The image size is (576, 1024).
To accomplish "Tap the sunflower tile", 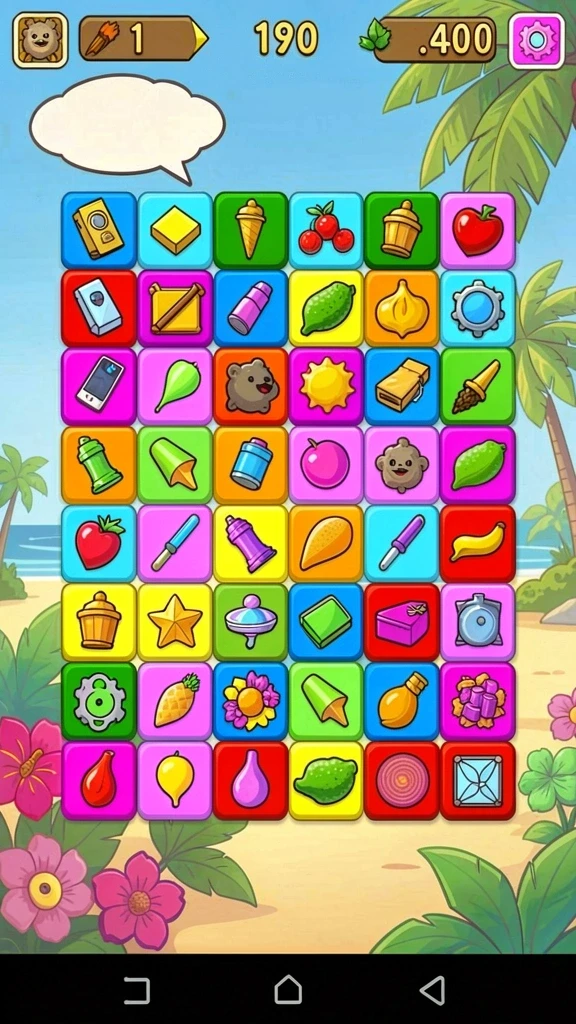I will [251, 701].
